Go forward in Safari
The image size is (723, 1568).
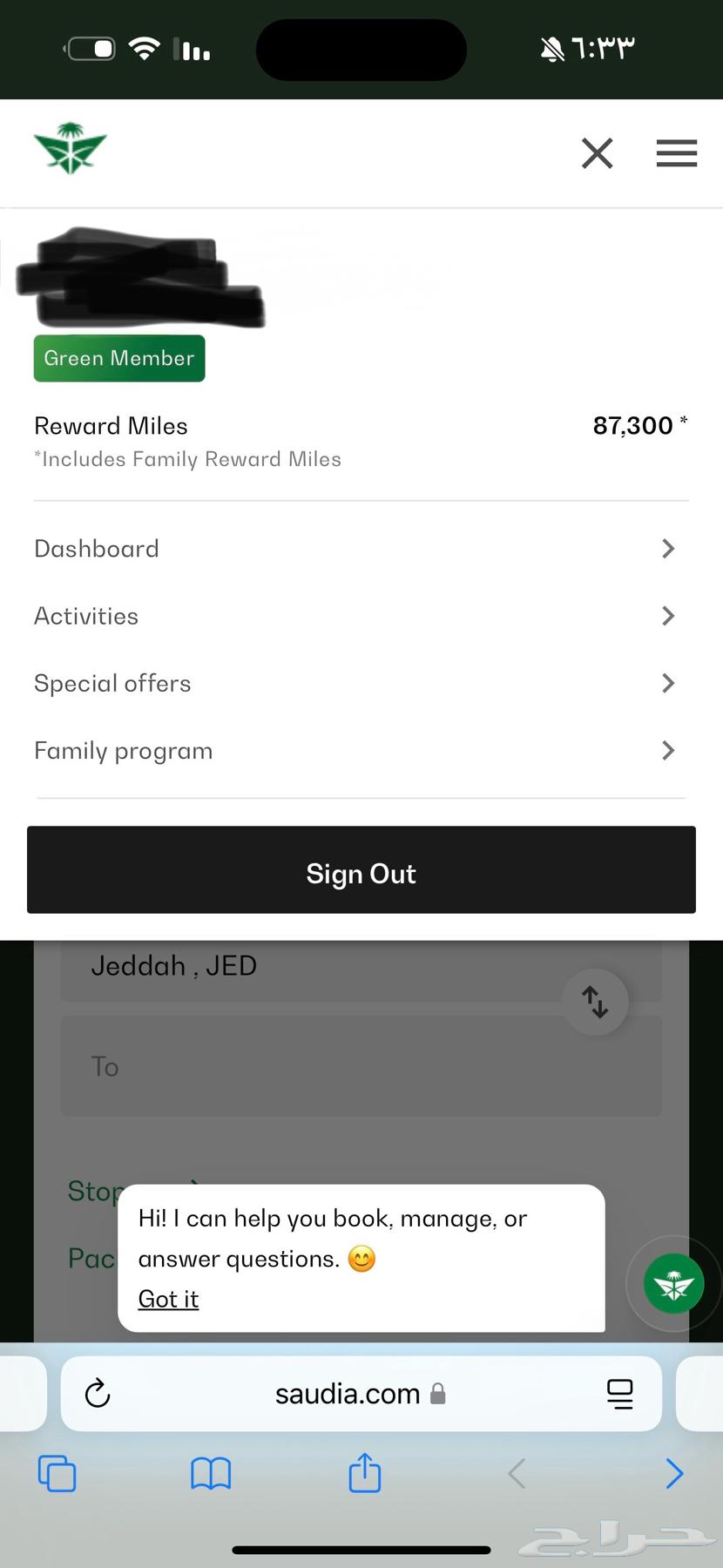click(673, 1474)
